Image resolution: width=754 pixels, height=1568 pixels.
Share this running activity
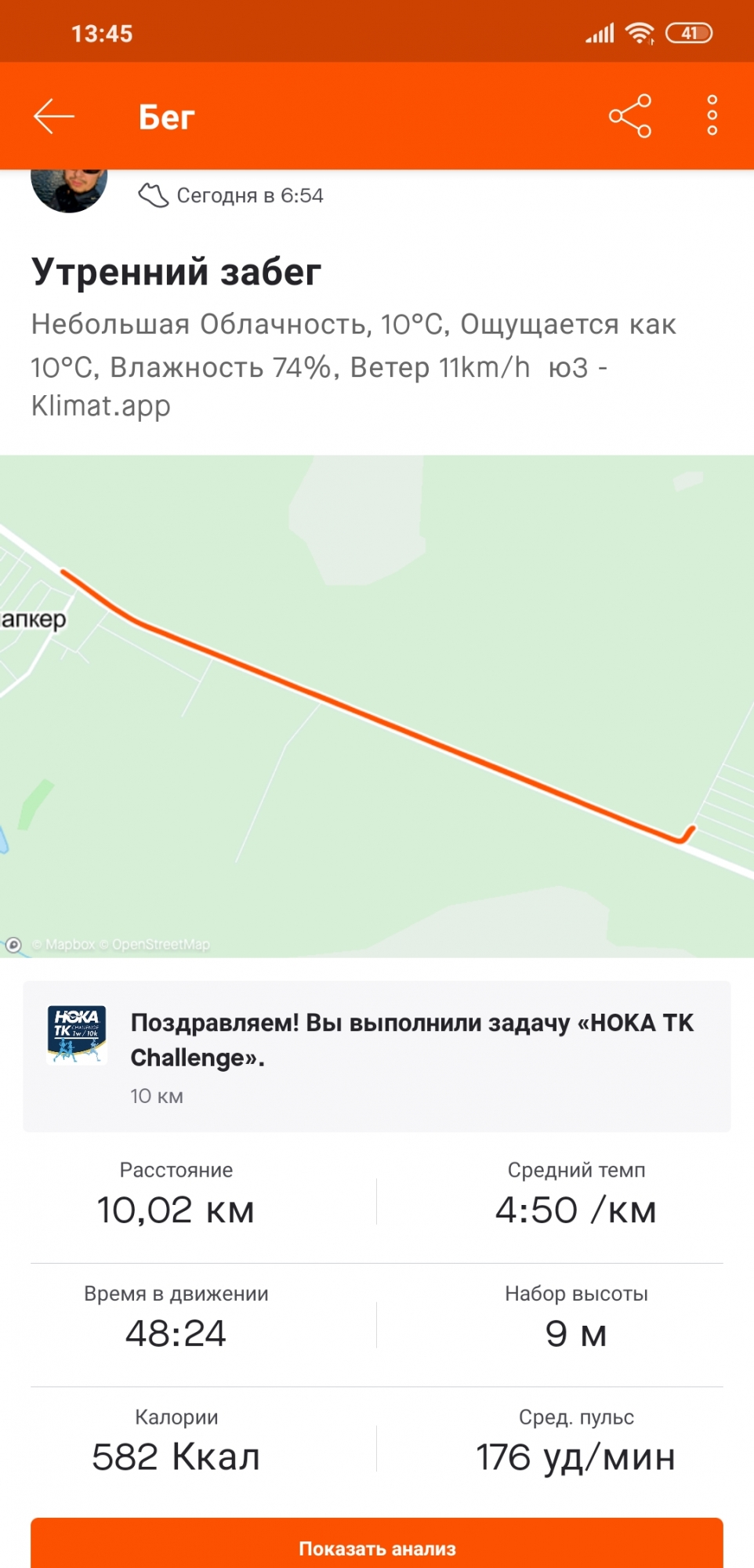(630, 116)
